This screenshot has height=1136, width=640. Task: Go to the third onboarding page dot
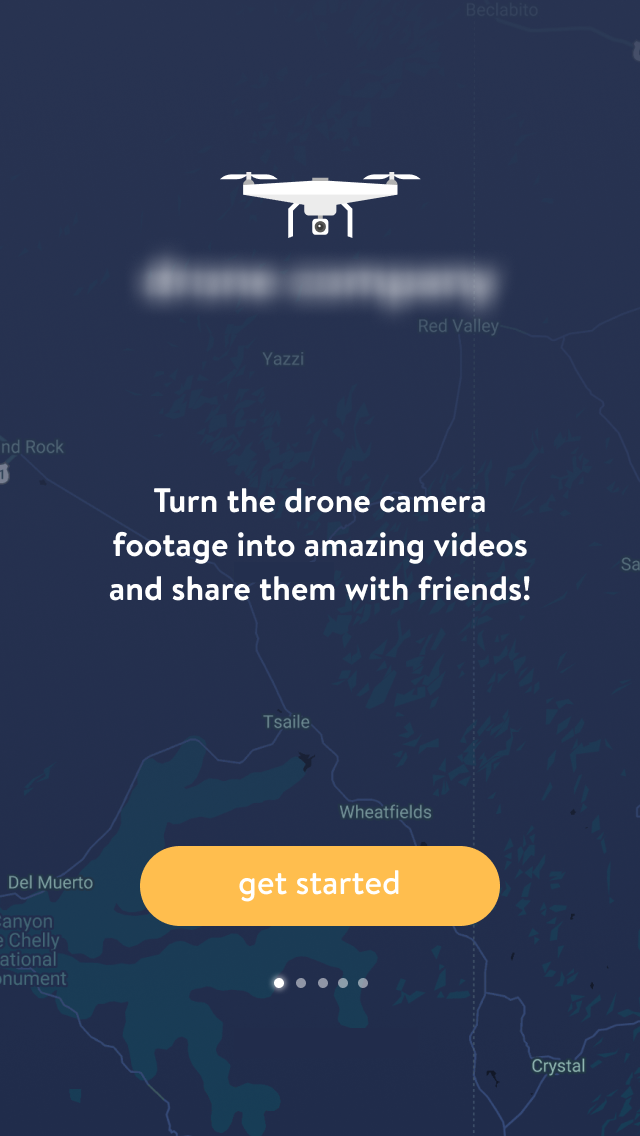[323, 983]
